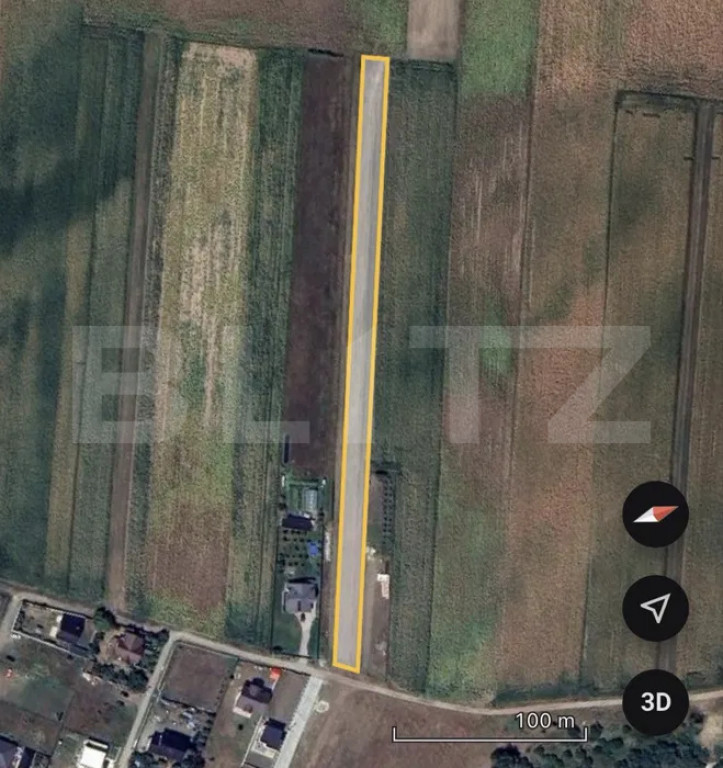723x768 pixels.
Task: Tap the compass to reset map orientation
Action: 655,514
